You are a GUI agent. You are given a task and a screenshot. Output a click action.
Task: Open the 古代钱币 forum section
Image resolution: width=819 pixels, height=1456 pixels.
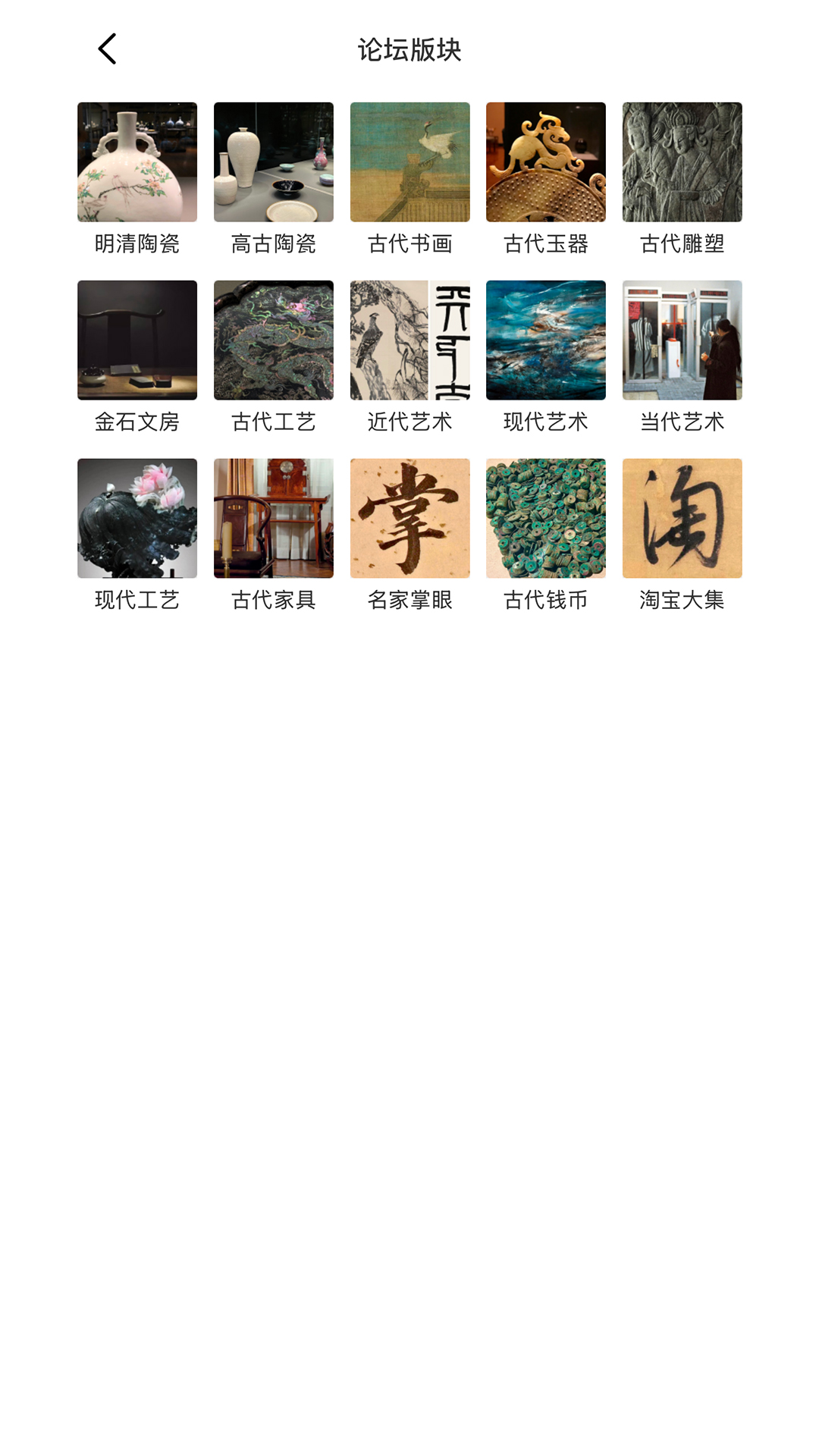pos(545,517)
